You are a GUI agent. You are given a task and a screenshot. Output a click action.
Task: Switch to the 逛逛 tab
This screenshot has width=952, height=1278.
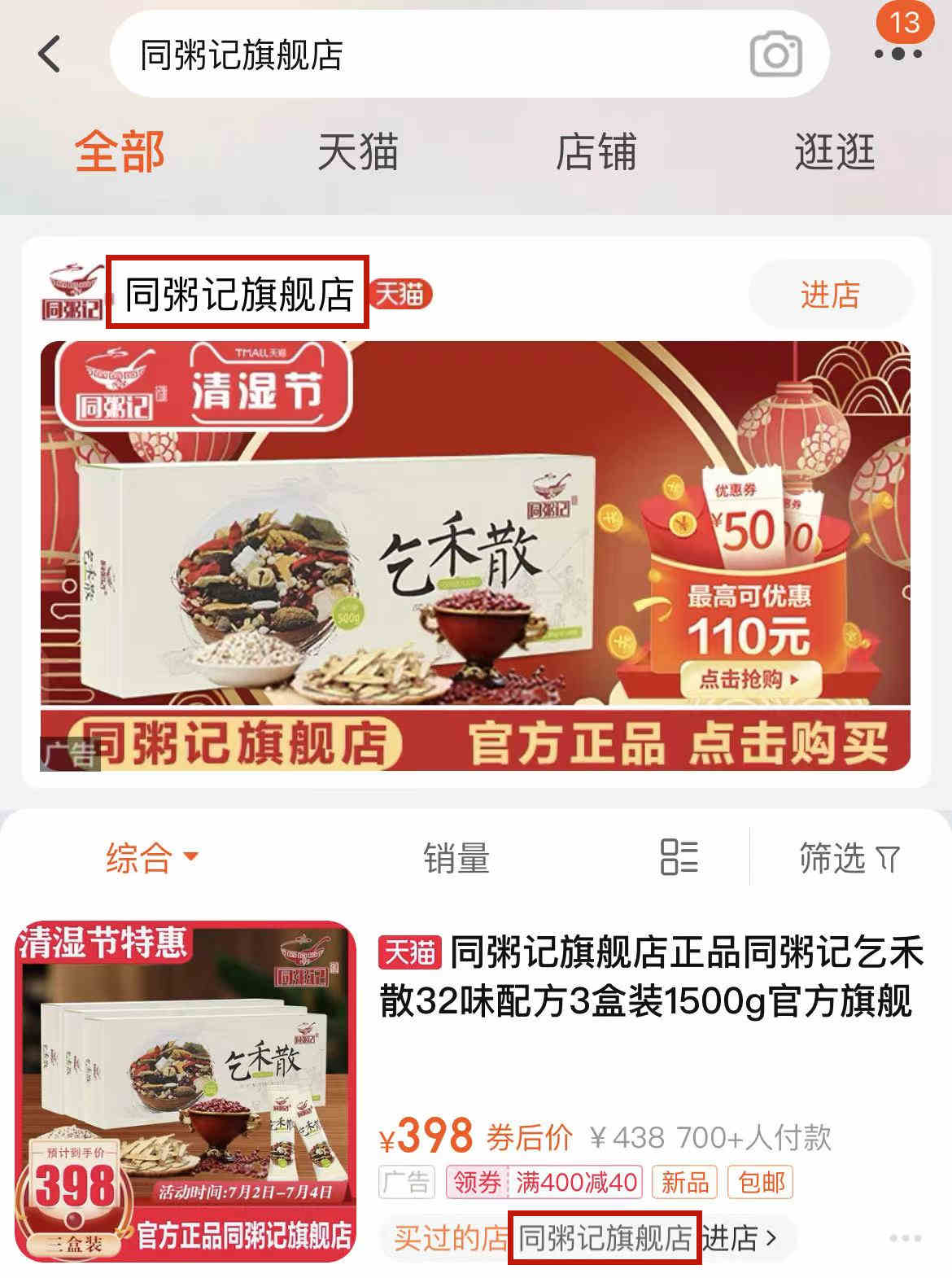pos(834,152)
